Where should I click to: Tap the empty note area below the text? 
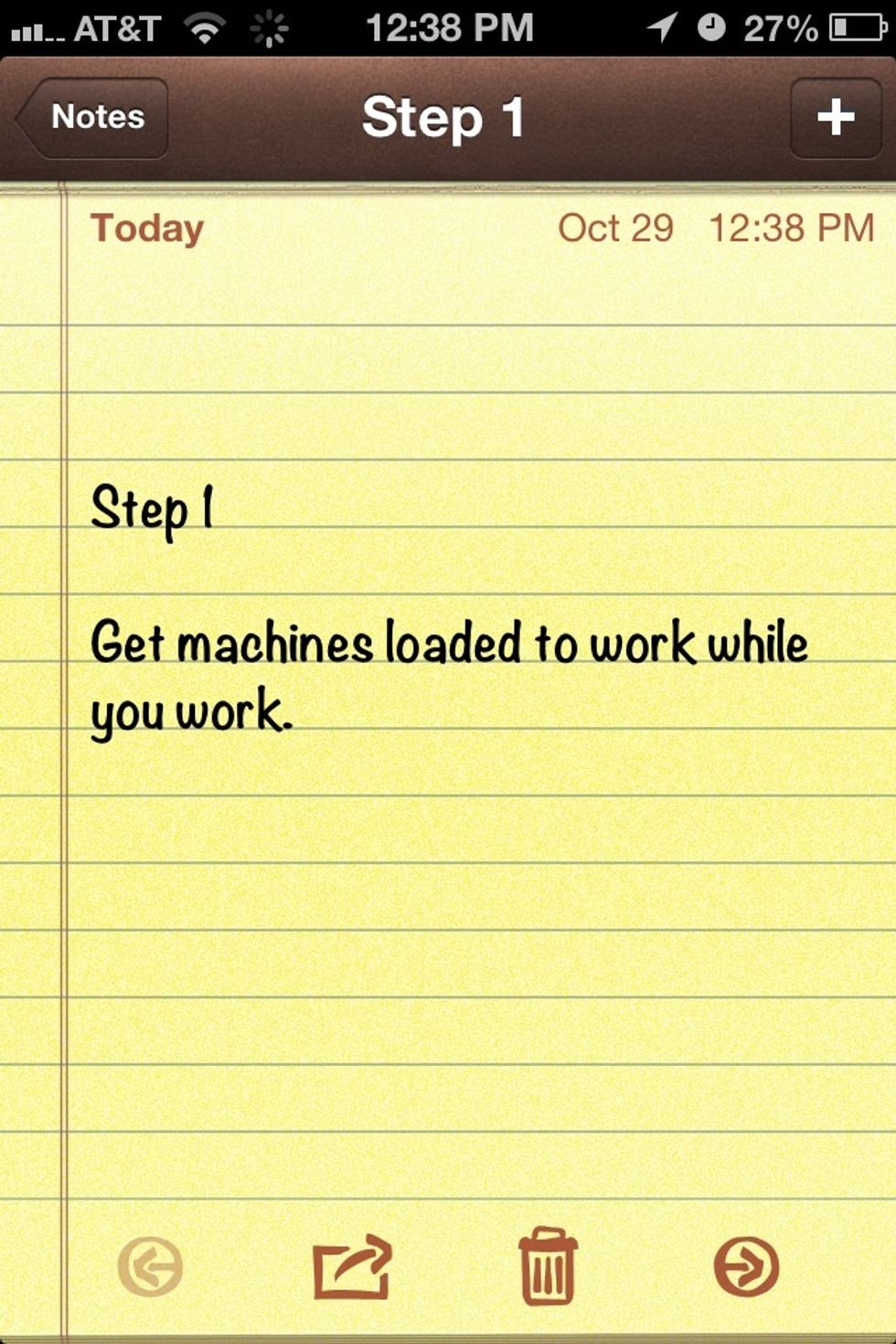tap(448, 960)
